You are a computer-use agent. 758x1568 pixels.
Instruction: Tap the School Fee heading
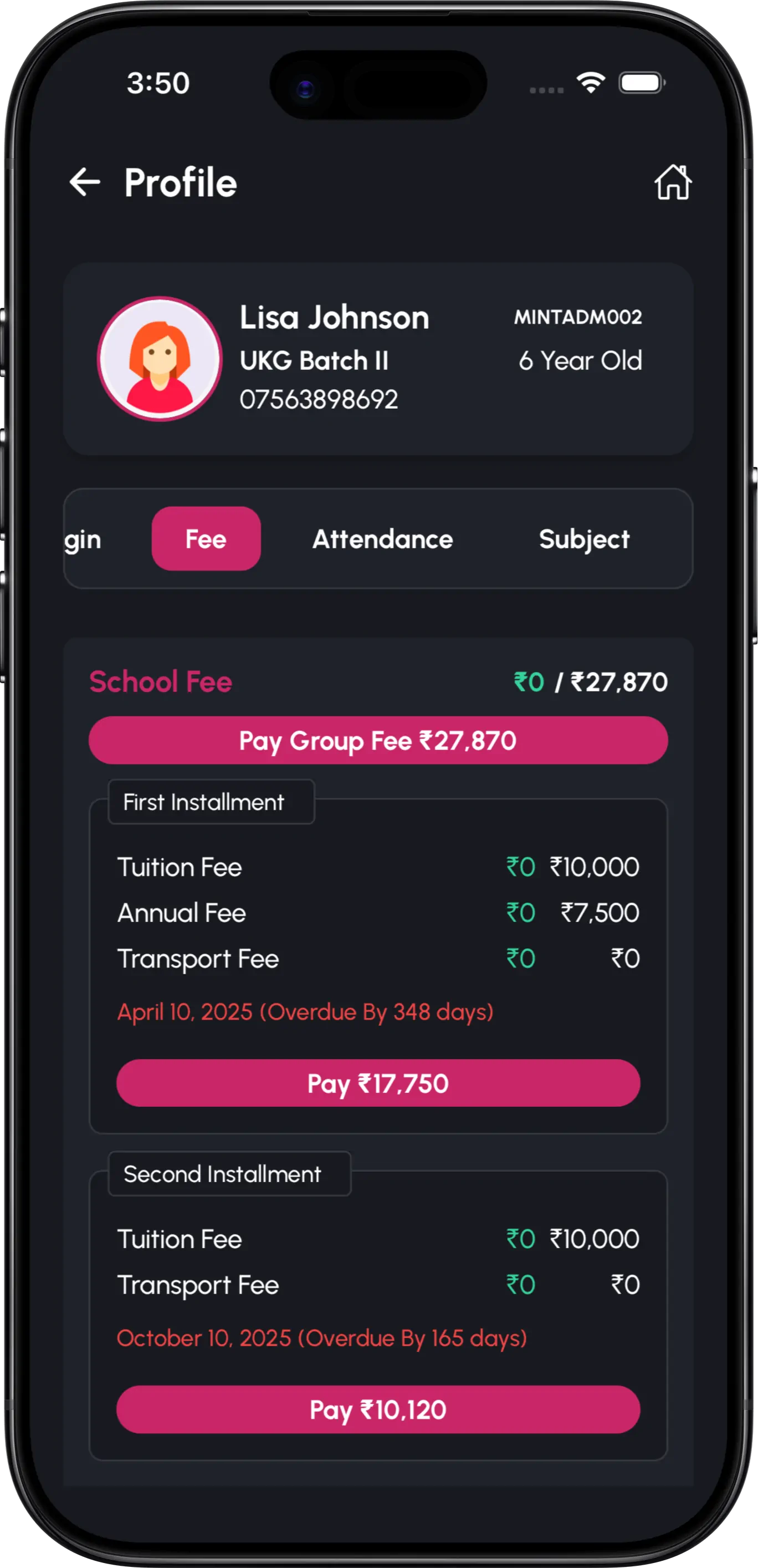160,682
